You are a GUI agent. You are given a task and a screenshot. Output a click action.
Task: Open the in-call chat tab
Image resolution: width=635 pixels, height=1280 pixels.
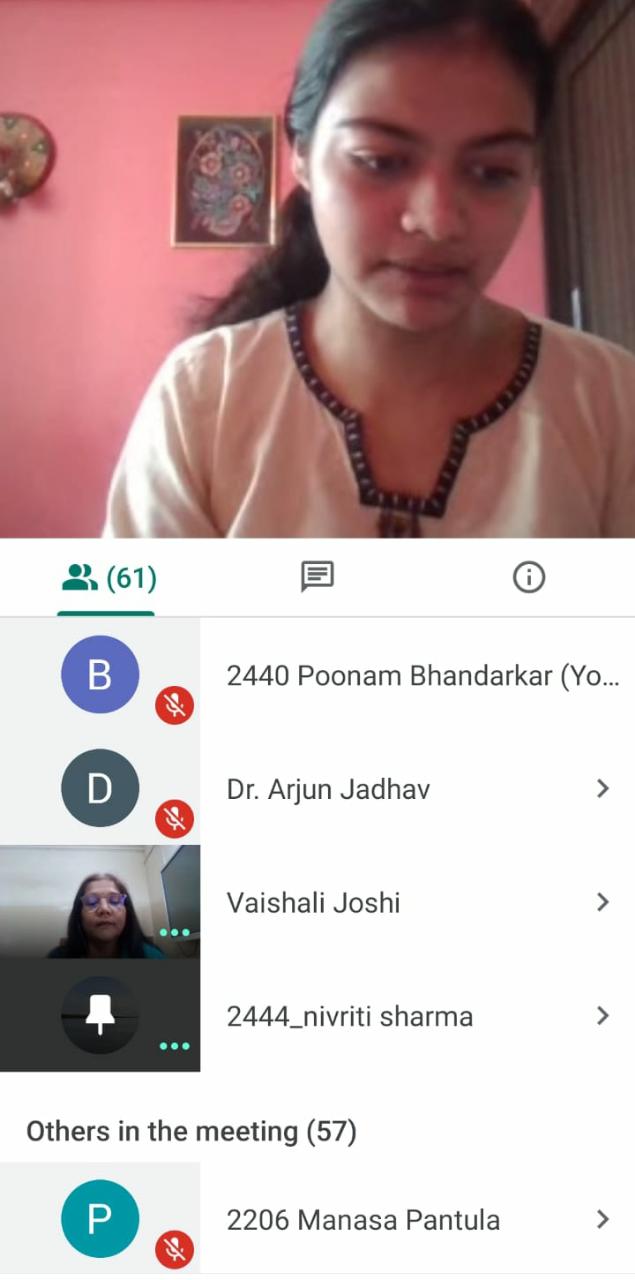317,577
